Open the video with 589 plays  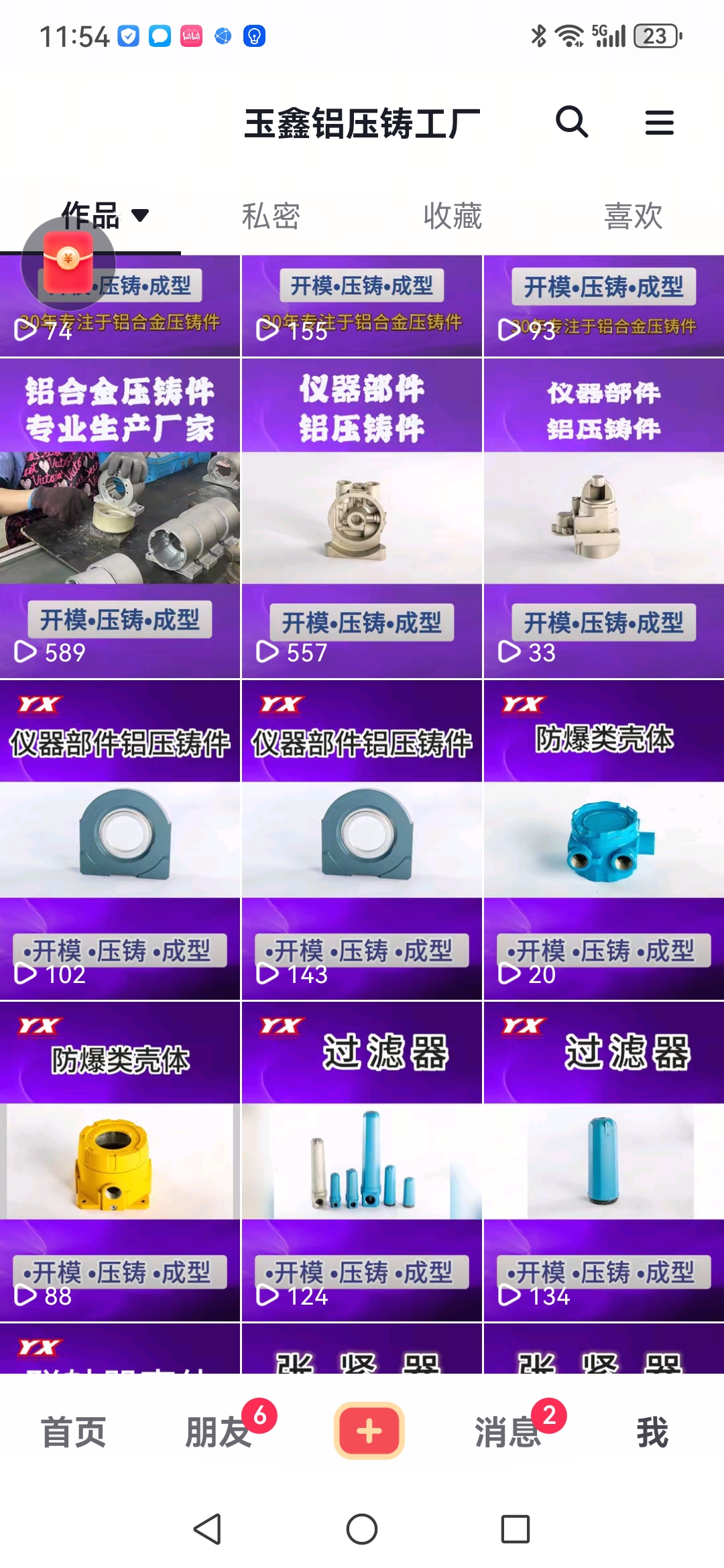pyautogui.click(x=120, y=518)
